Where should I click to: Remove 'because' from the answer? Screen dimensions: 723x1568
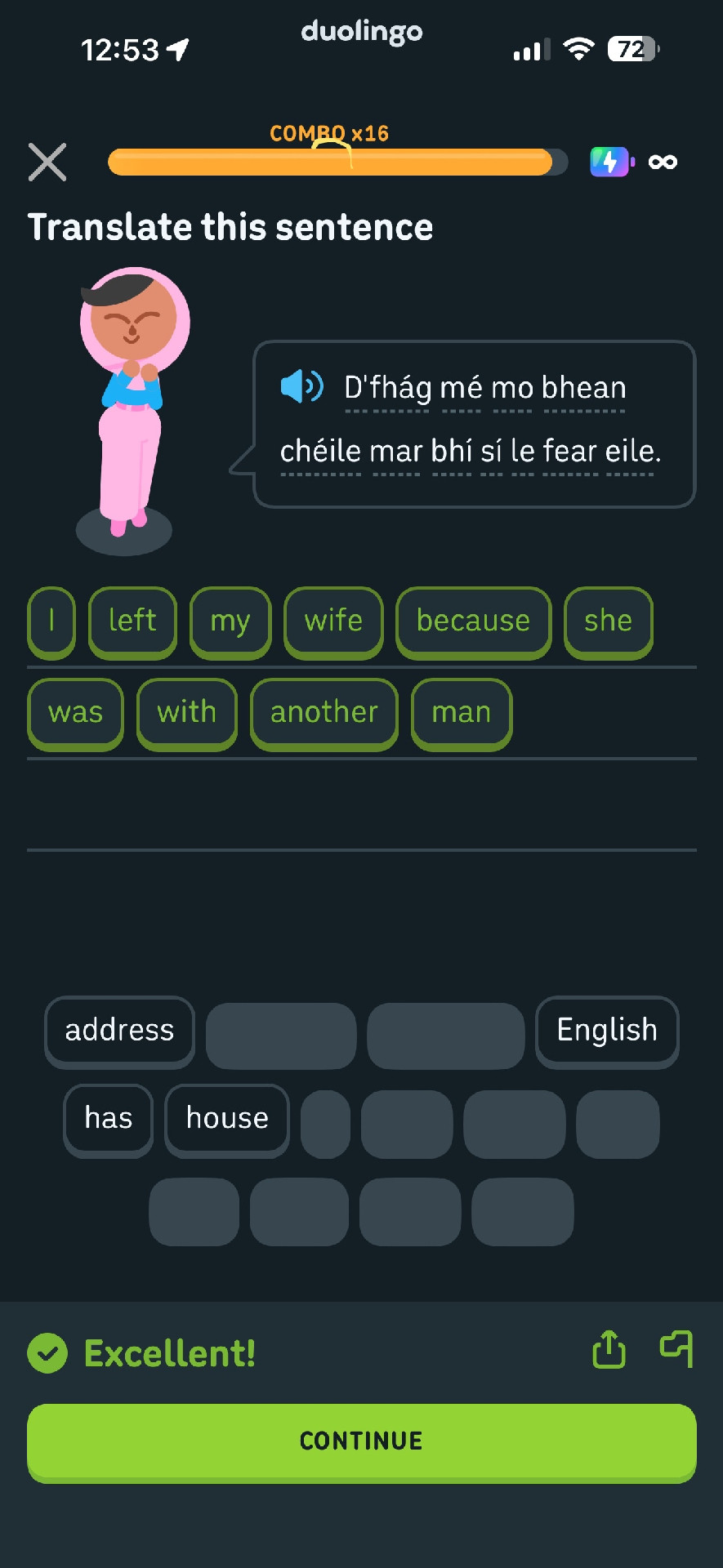(473, 622)
